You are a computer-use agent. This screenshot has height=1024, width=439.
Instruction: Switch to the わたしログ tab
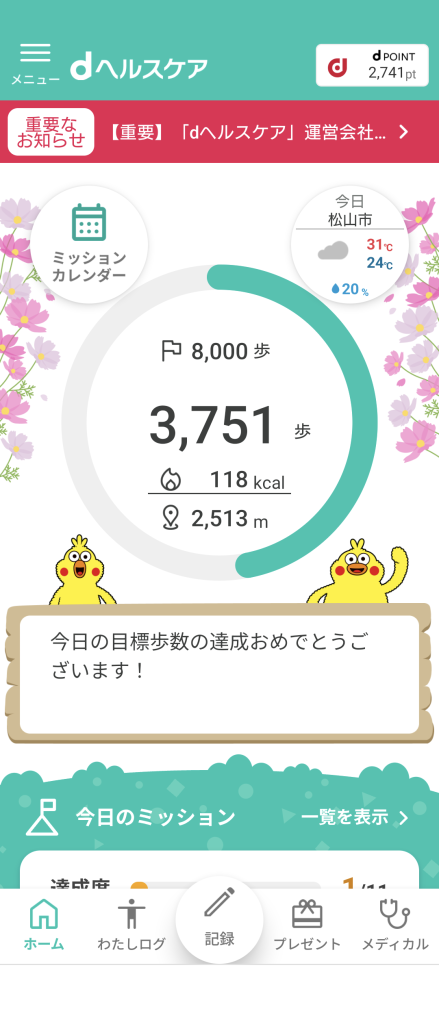point(131,925)
